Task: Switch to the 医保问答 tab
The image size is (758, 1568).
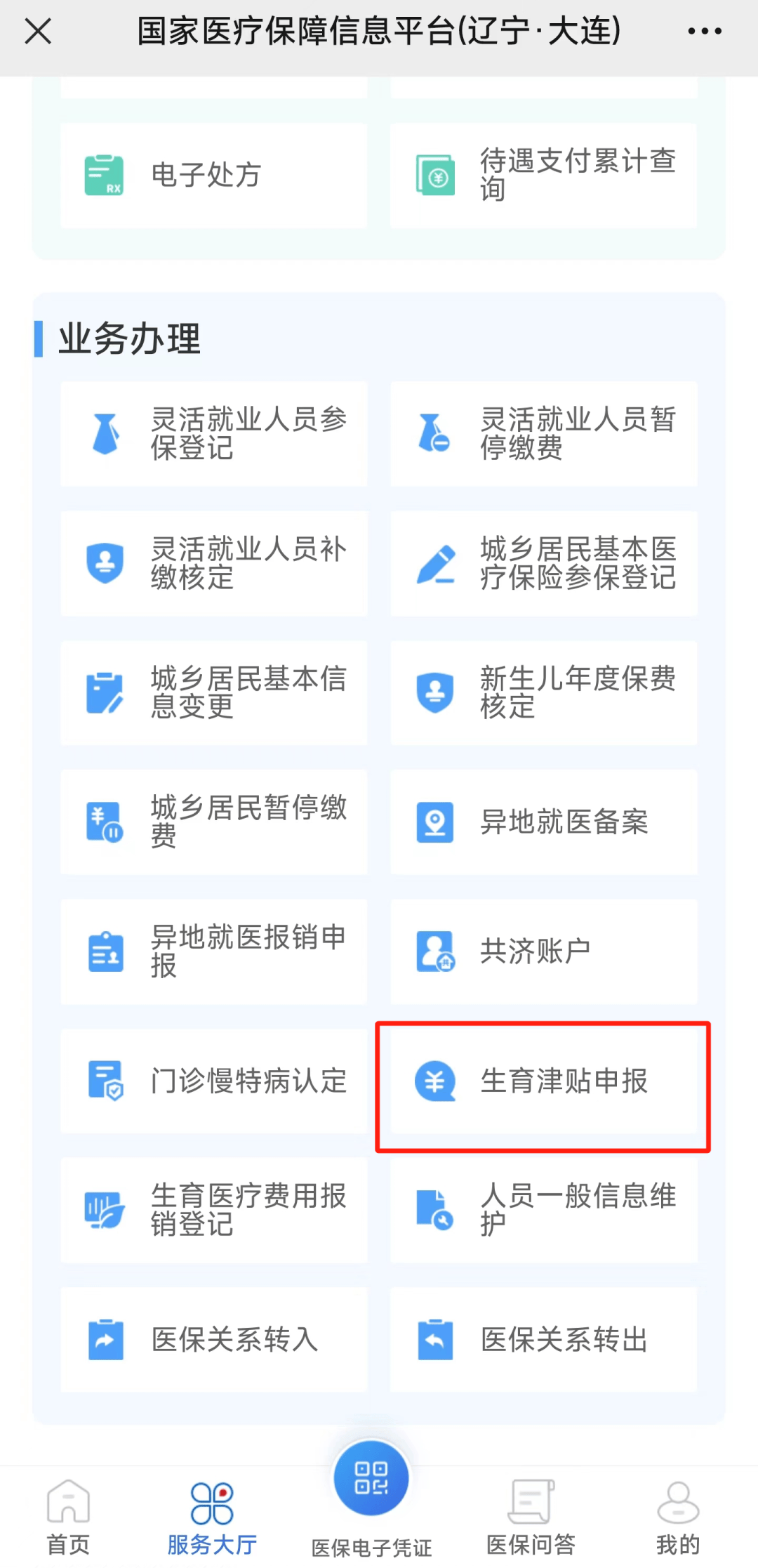Action: (x=531, y=1517)
